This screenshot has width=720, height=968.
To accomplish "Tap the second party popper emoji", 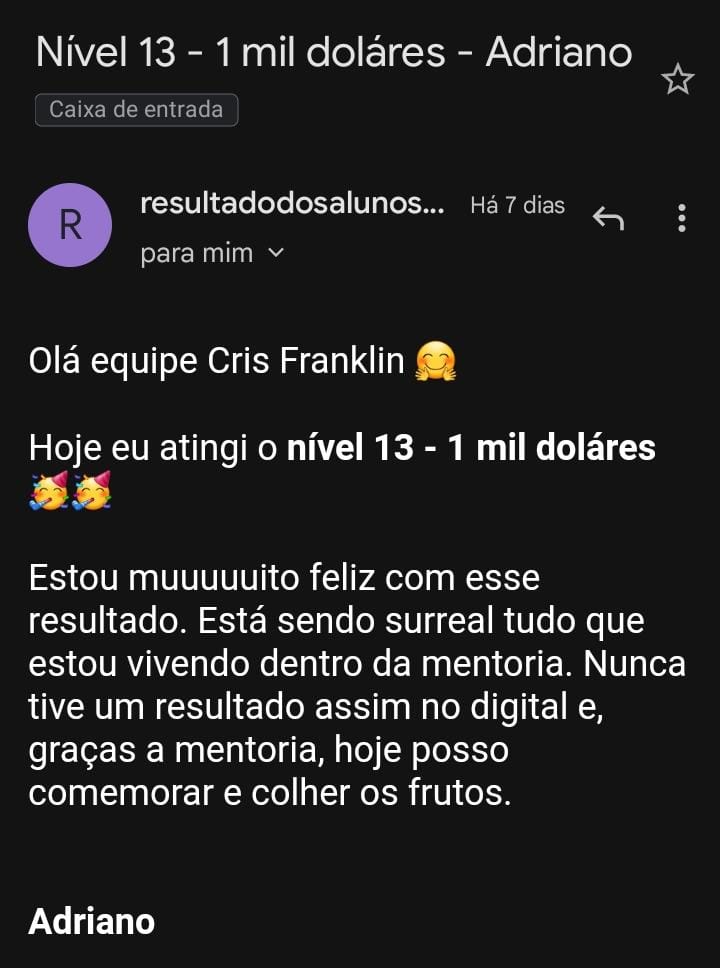I will point(92,492).
